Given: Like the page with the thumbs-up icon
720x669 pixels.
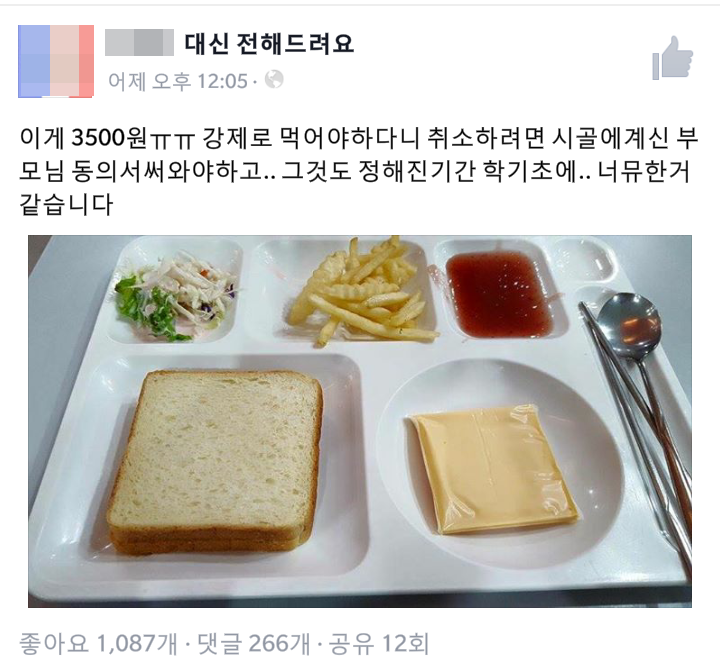Looking at the screenshot, I should coord(673,58).
